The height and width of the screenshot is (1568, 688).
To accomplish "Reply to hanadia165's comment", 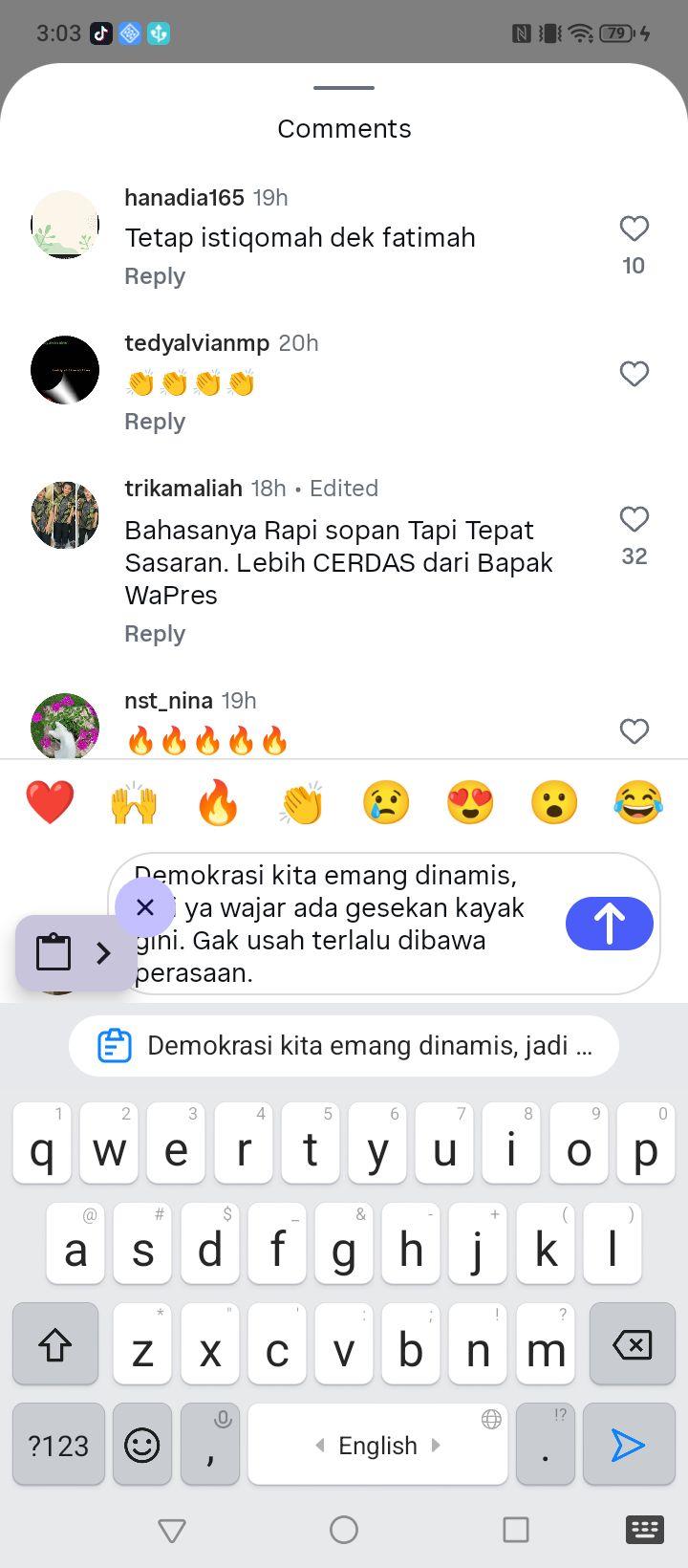I will [155, 276].
